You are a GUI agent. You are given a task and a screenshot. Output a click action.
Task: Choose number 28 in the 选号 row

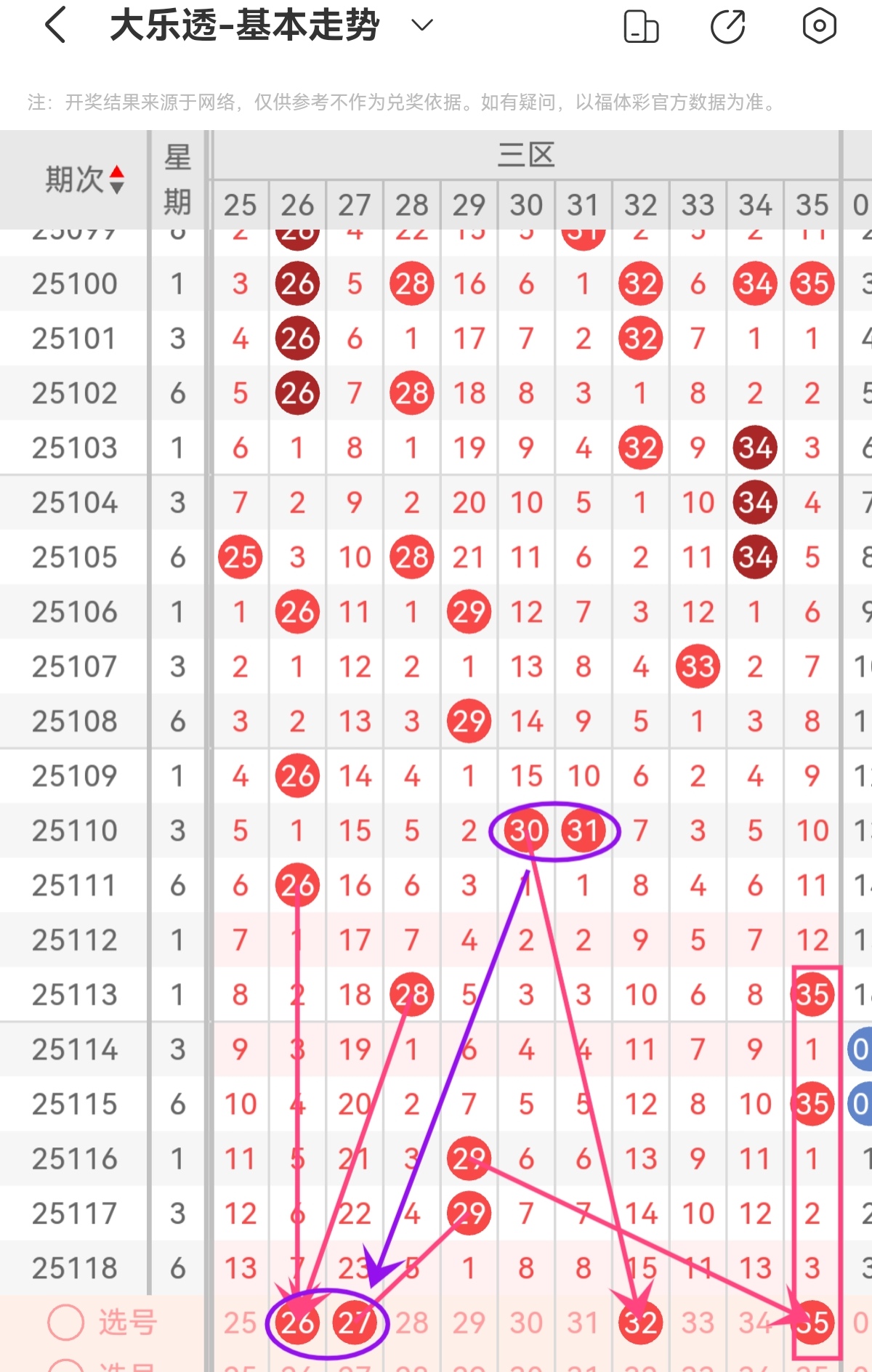pyautogui.click(x=412, y=1323)
